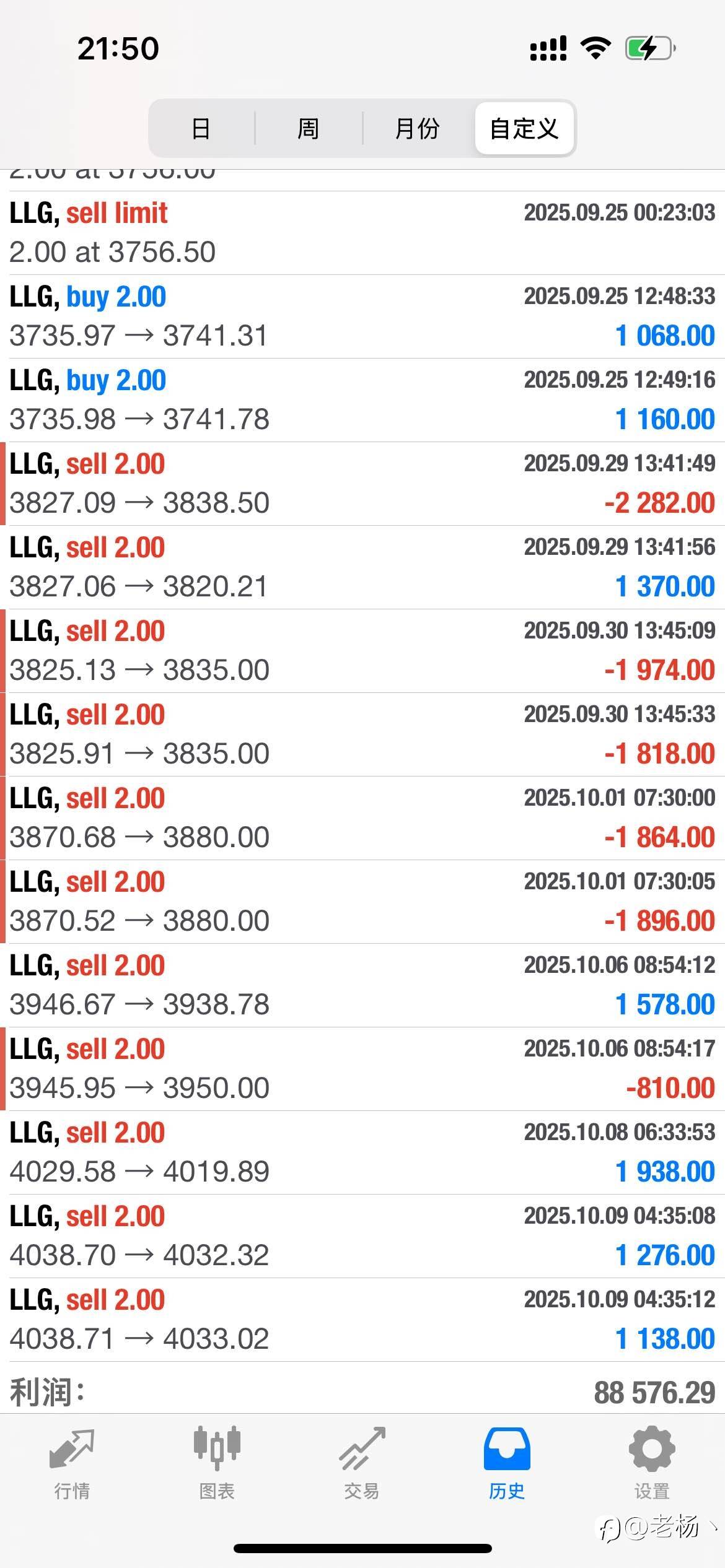Open the sell limit order at 3756.50

pos(362,233)
